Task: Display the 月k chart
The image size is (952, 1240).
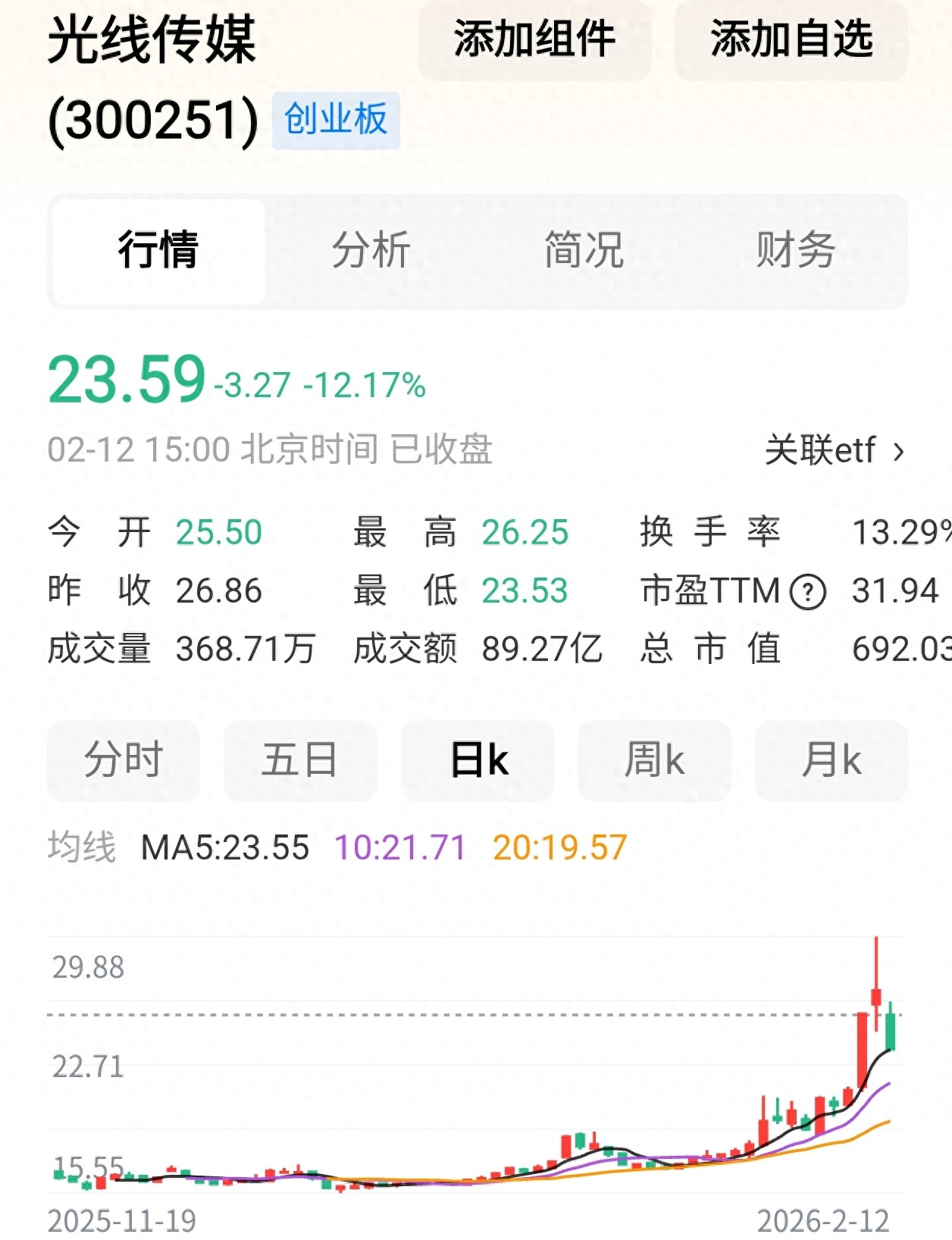Action: coord(831,760)
